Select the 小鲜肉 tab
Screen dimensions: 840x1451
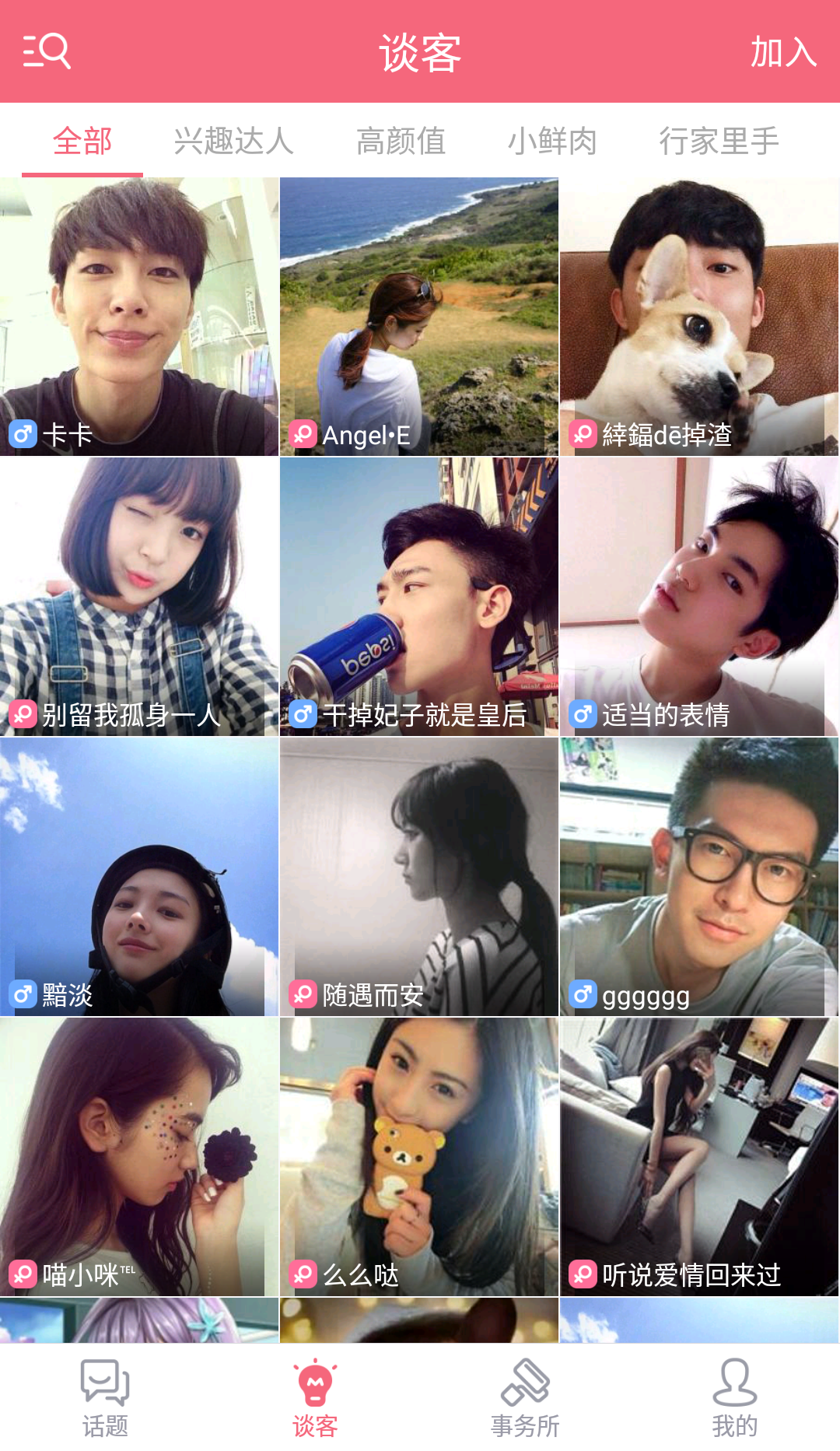(552, 141)
